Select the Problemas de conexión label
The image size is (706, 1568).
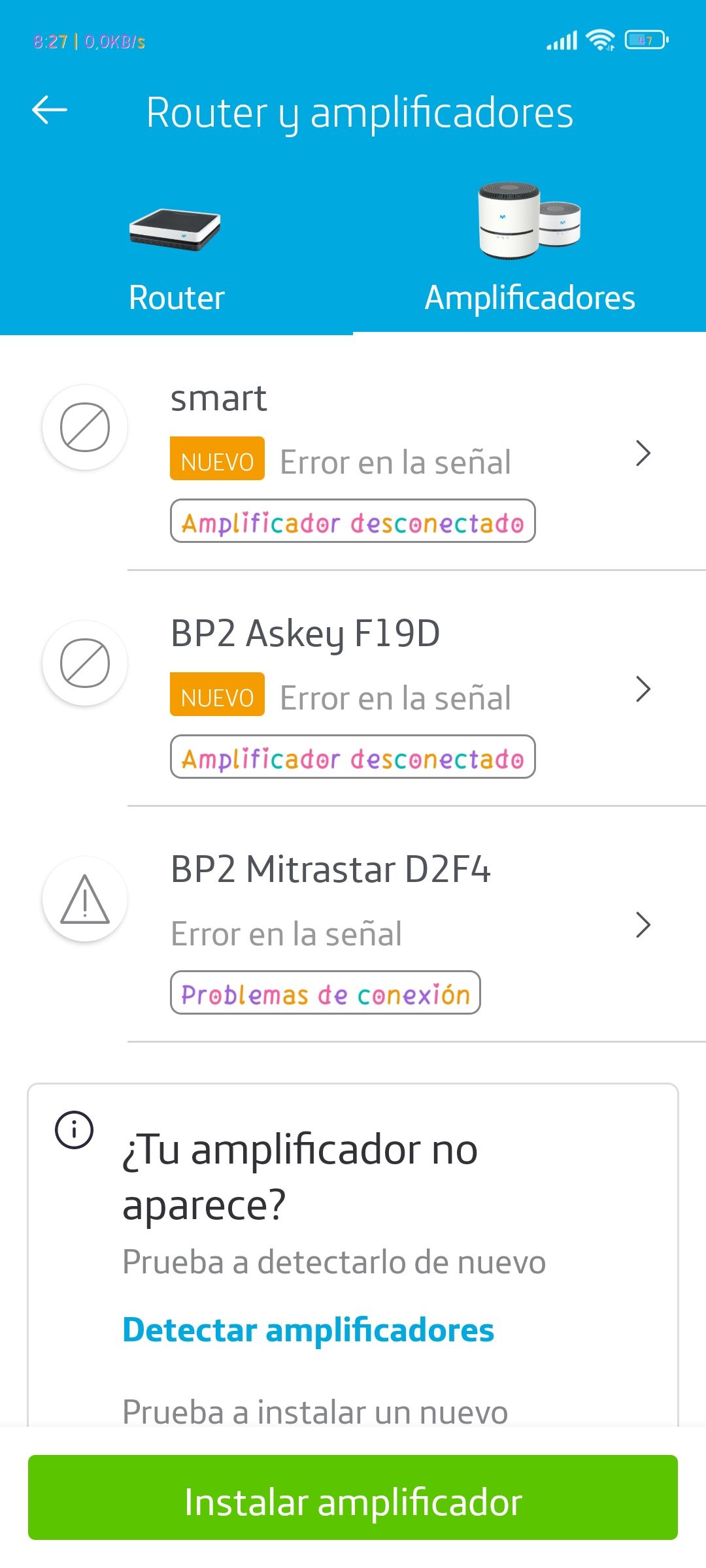pyautogui.click(x=325, y=993)
